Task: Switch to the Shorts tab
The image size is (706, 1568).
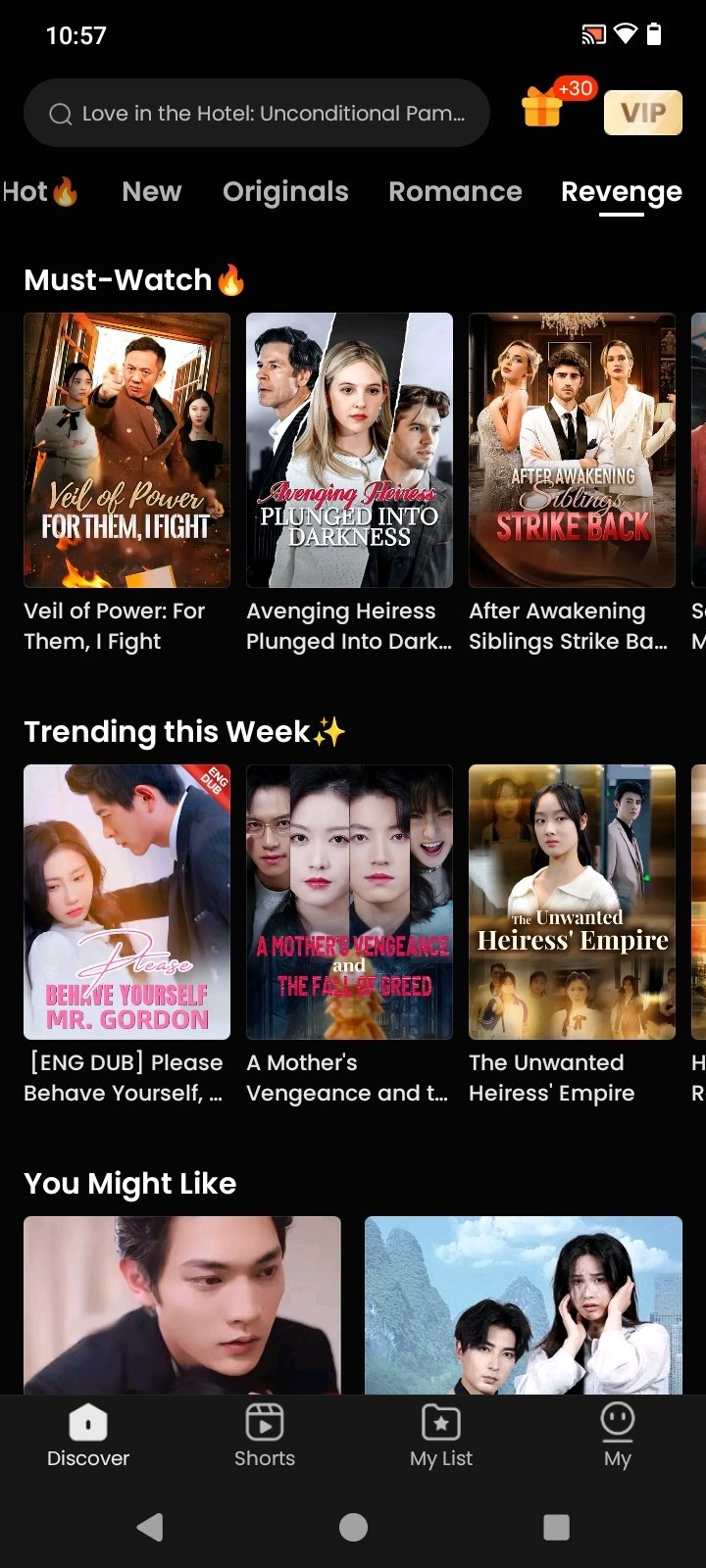Action: (x=265, y=1436)
